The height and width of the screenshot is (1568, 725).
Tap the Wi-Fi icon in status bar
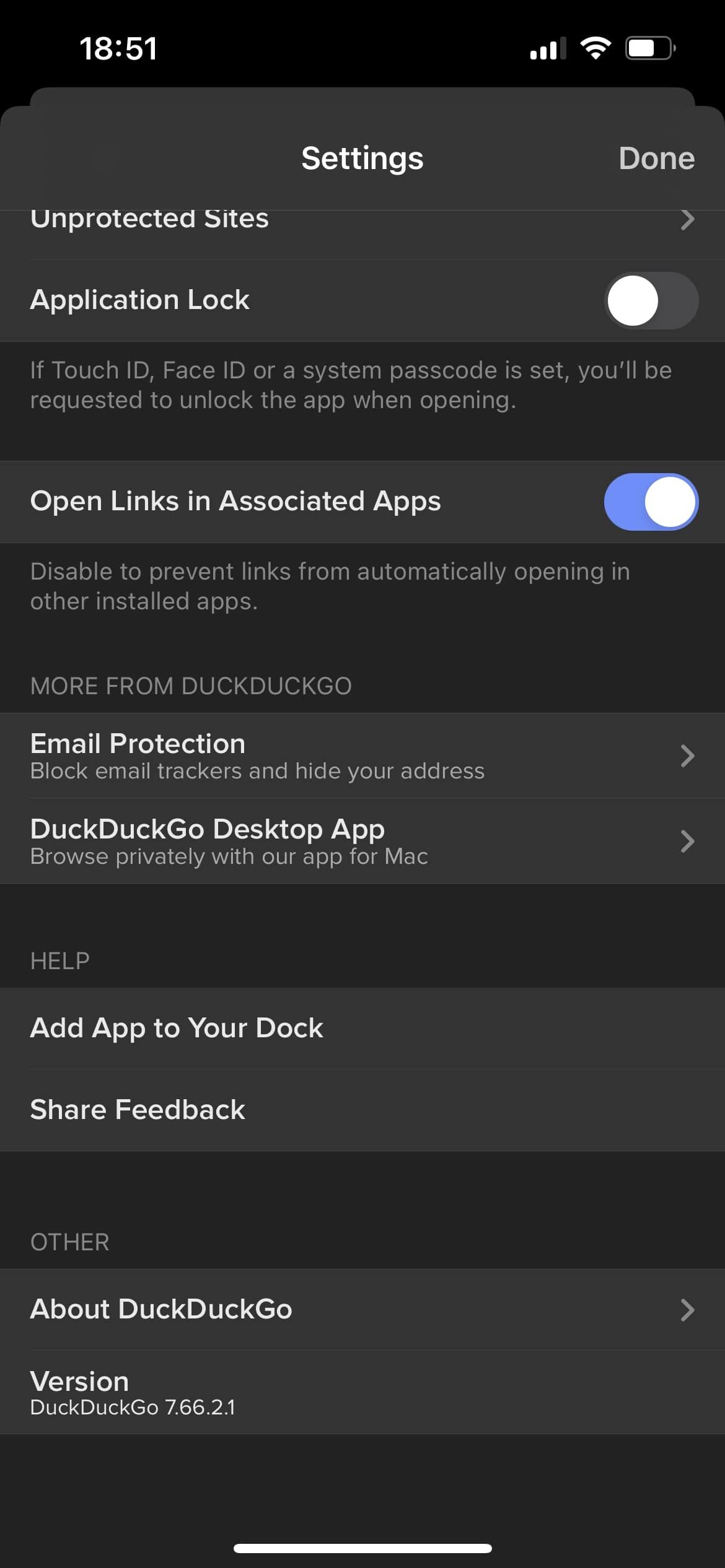[x=597, y=48]
